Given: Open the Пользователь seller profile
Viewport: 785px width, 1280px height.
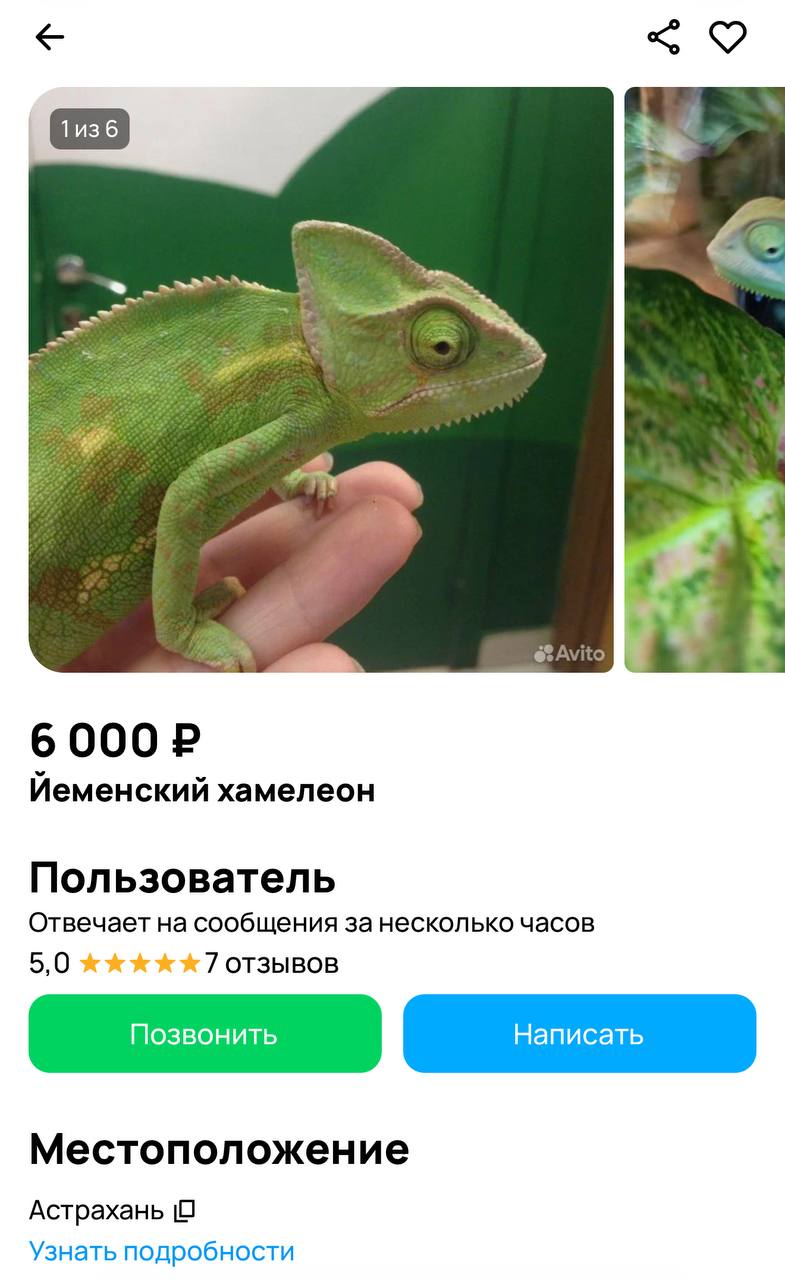Looking at the screenshot, I should pyautogui.click(x=182, y=878).
